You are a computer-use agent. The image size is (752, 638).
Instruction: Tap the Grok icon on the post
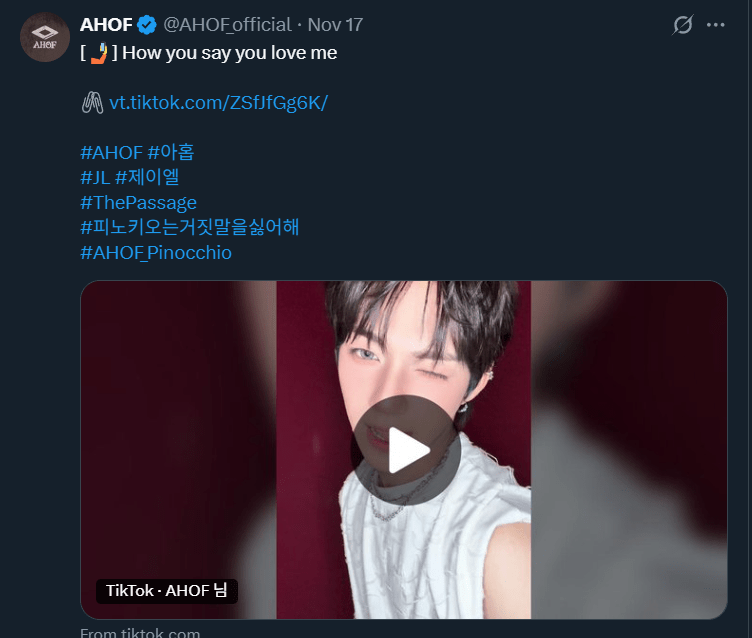pos(683,25)
